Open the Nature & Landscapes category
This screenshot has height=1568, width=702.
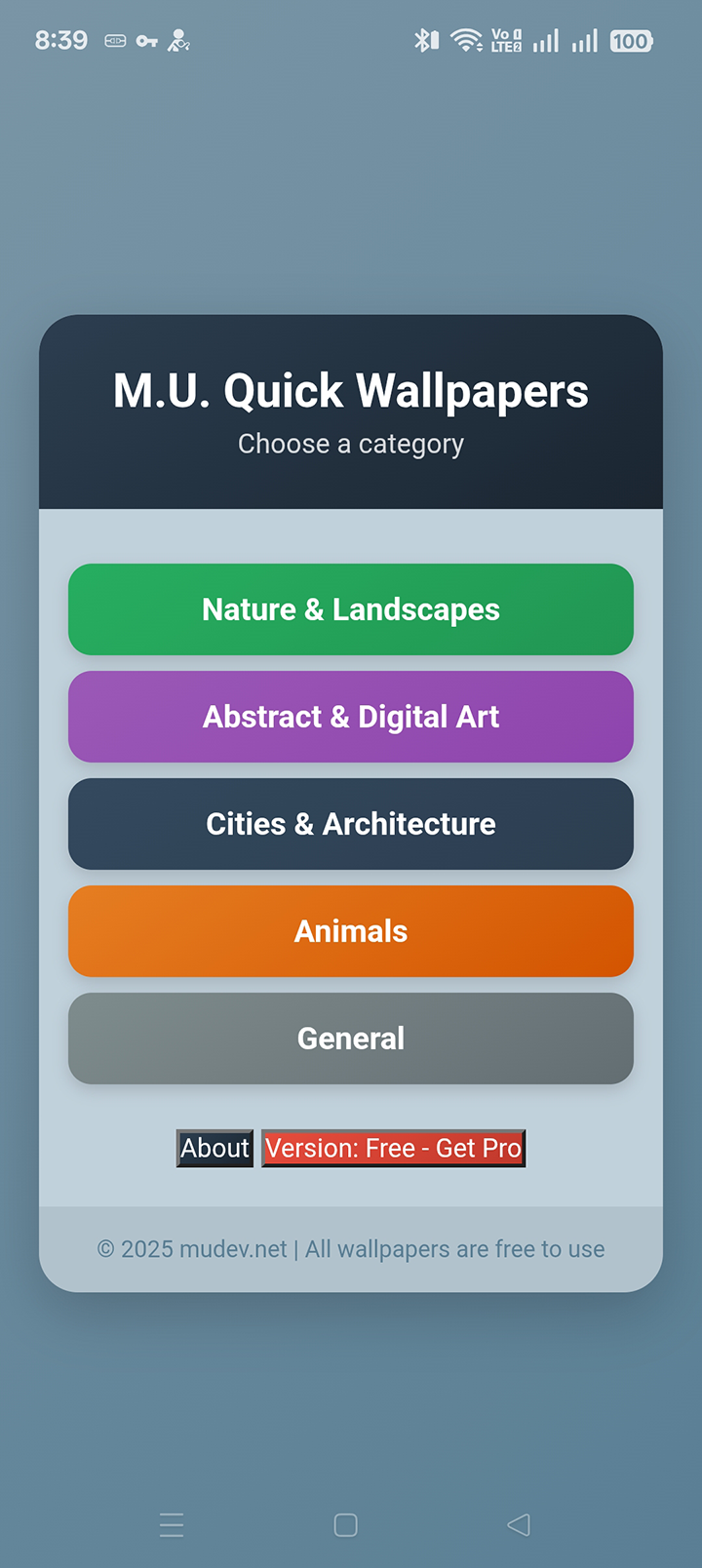351,609
